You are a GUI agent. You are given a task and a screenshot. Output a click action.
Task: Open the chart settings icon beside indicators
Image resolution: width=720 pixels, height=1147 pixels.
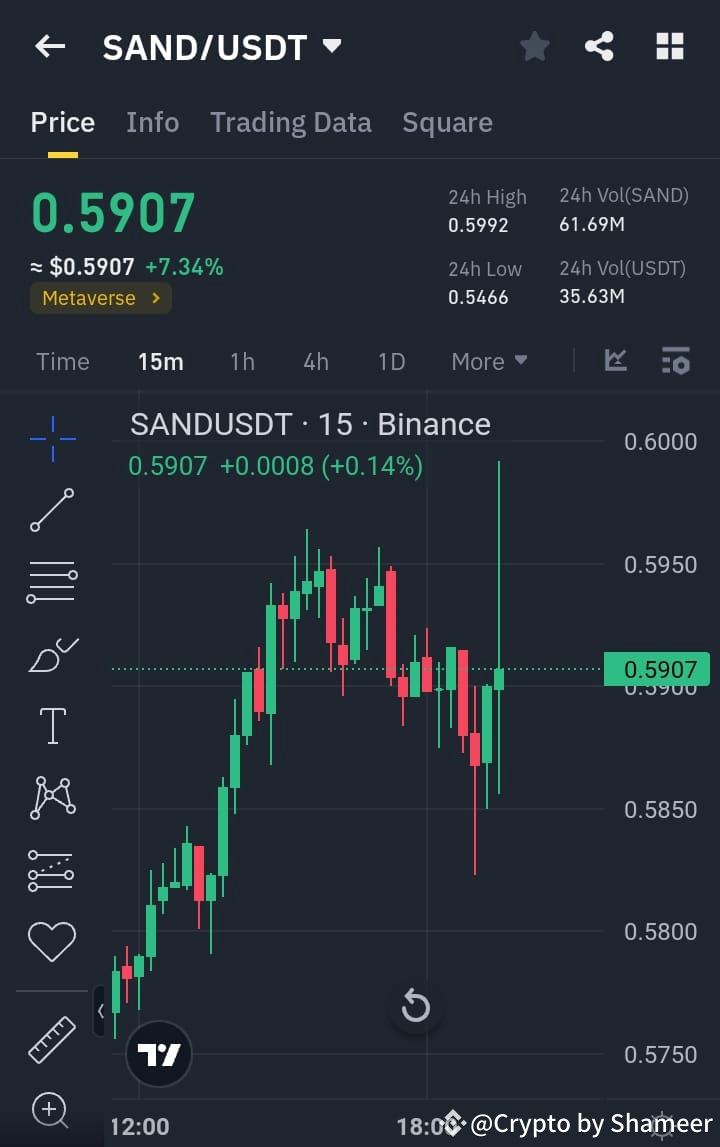click(675, 361)
